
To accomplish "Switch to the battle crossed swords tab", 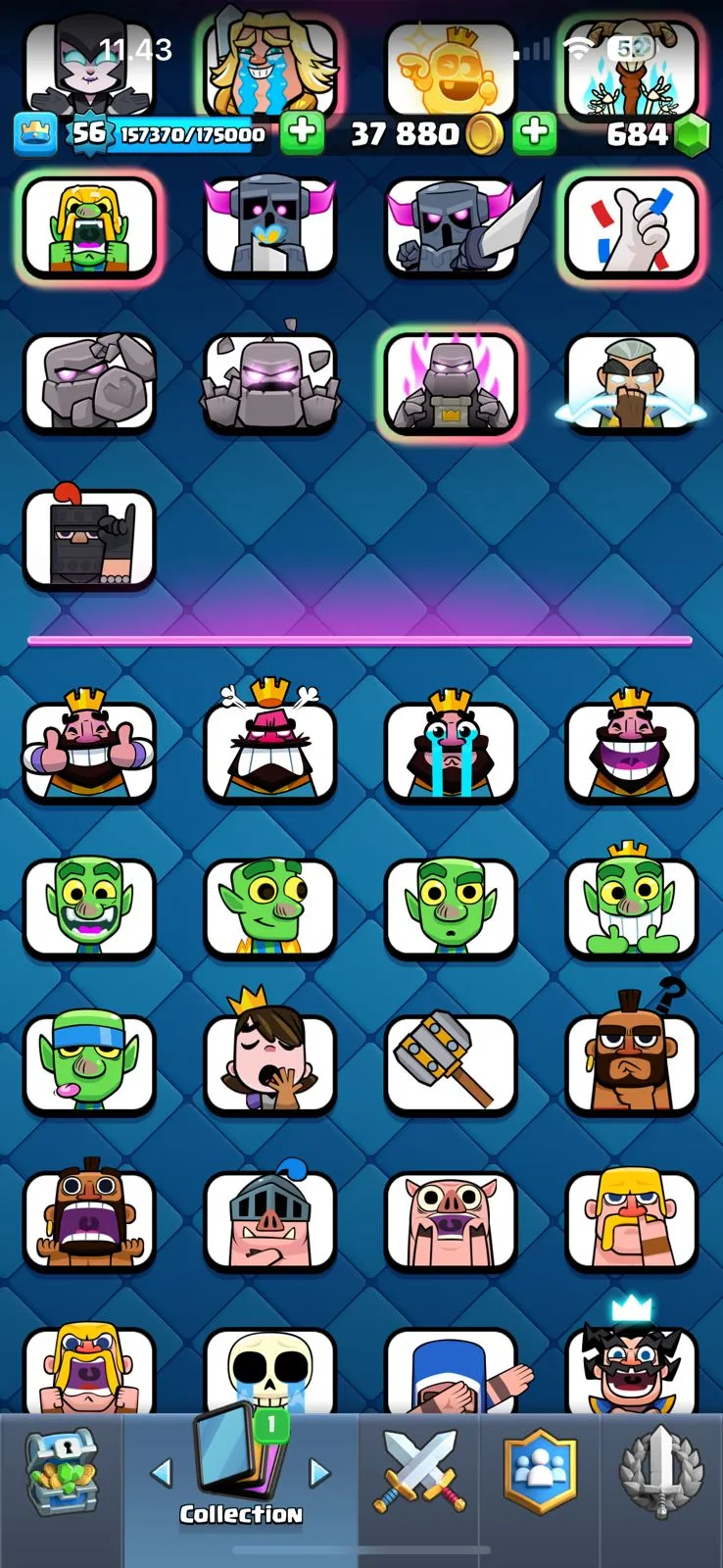I will coord(418,1471).
